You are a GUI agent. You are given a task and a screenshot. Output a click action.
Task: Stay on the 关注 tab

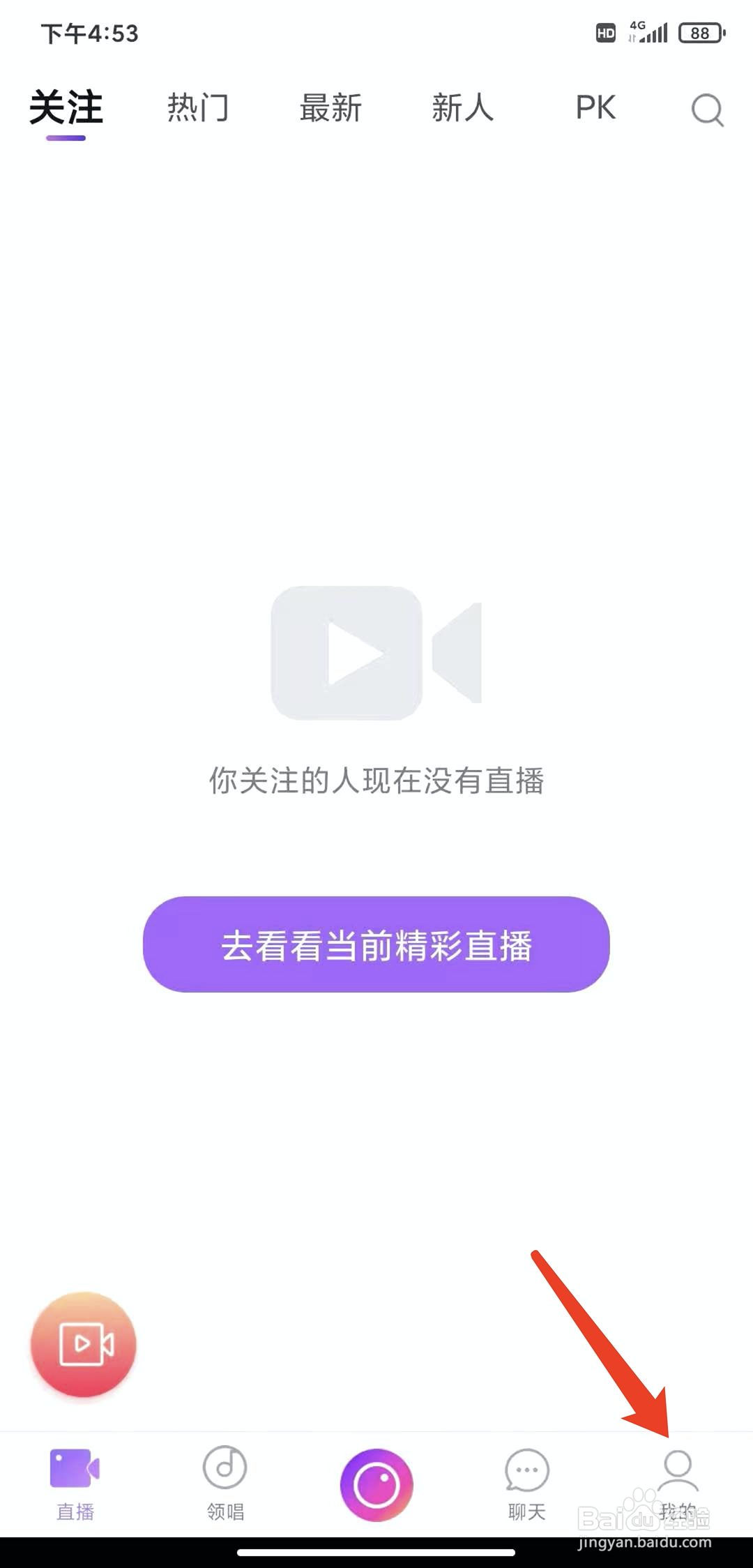(x=68, y=109)
